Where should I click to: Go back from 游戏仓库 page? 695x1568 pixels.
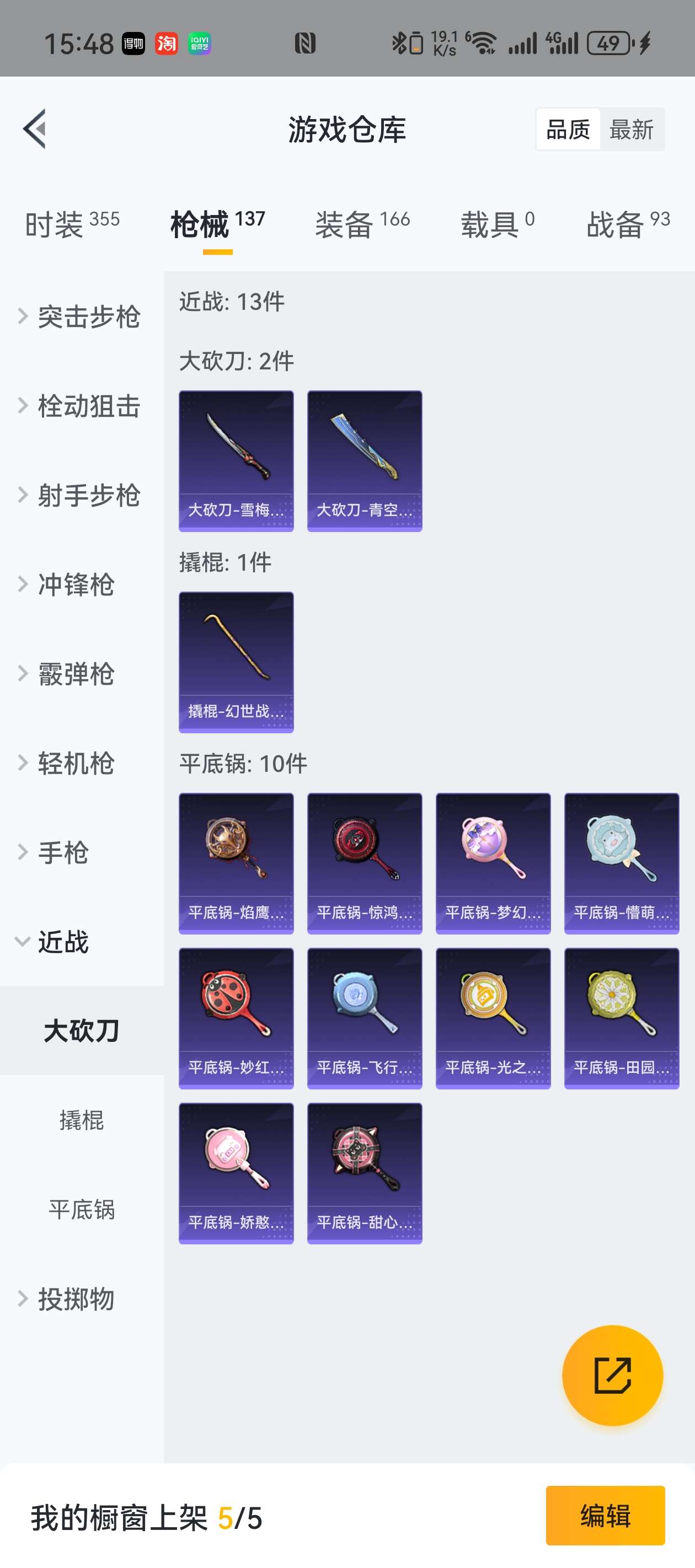(35, 129)
